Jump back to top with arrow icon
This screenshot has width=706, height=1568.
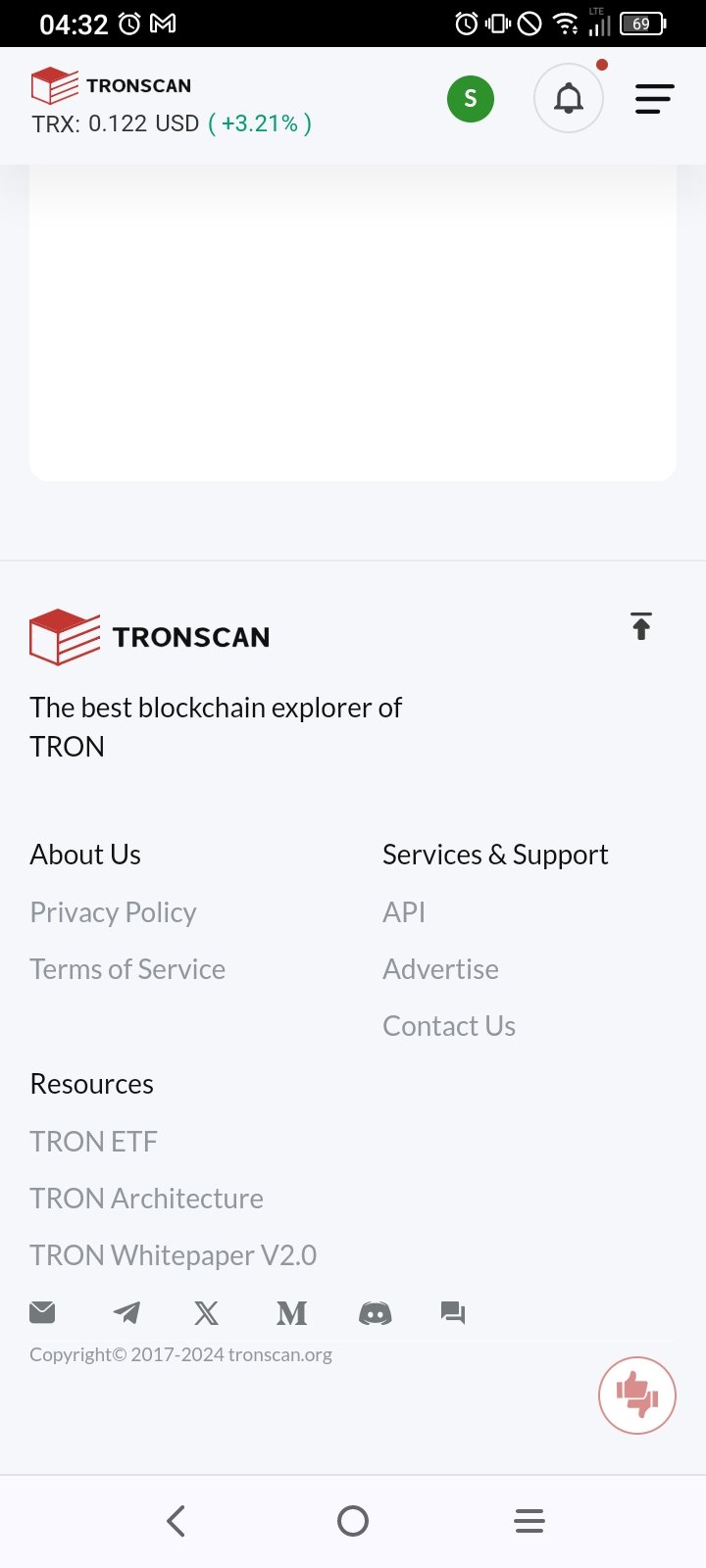coord(641,625)
